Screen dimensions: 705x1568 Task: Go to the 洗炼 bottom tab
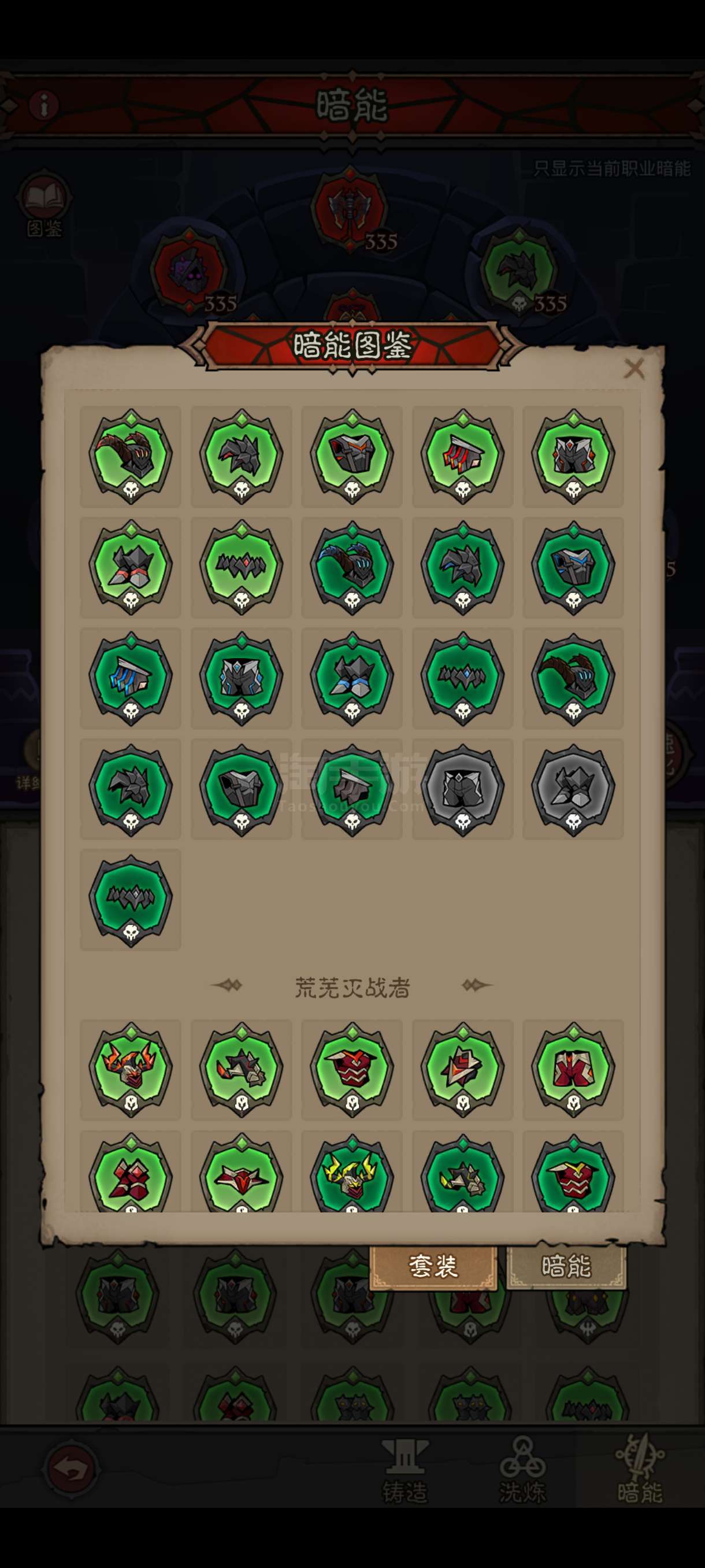pyautogui.click(x=522, y=1470)
